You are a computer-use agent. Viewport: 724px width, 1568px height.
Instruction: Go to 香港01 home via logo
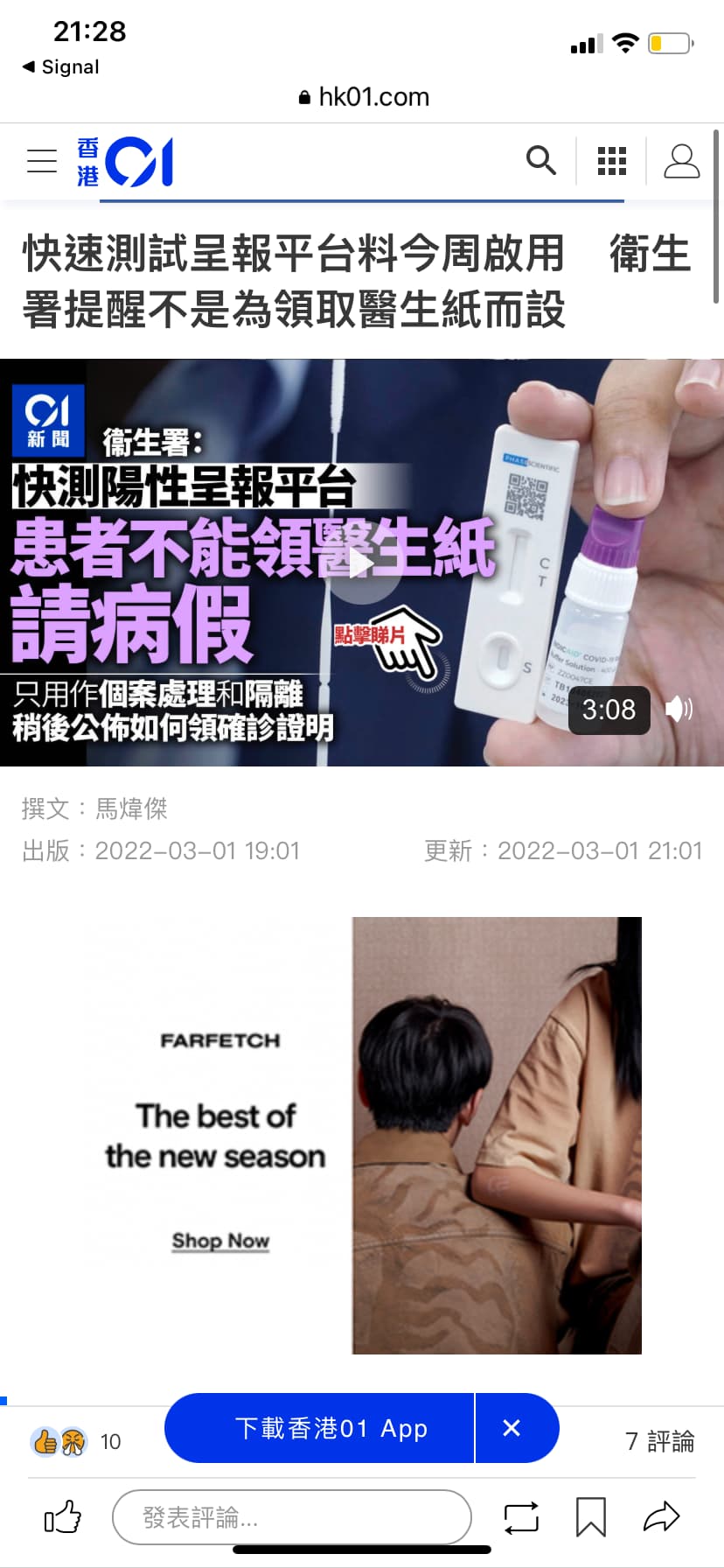click(125, 162)
